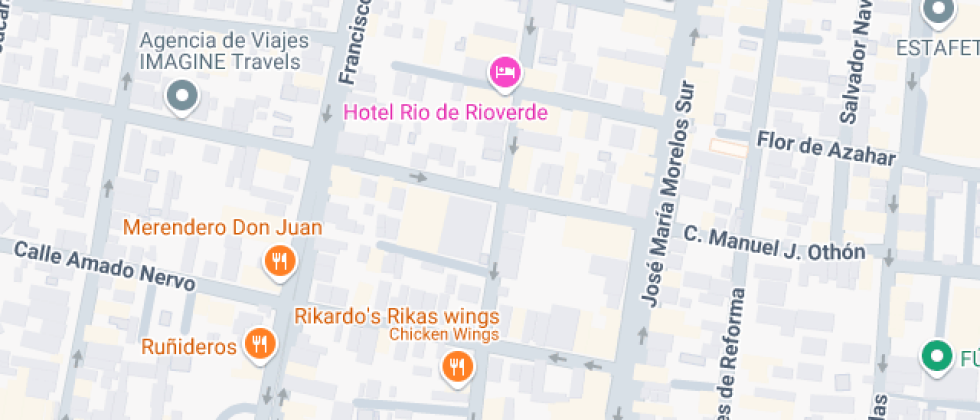The image size is (980, 420).
Task: Select the Hotel Rio de Rioverde pin
Action: (505, 73)
